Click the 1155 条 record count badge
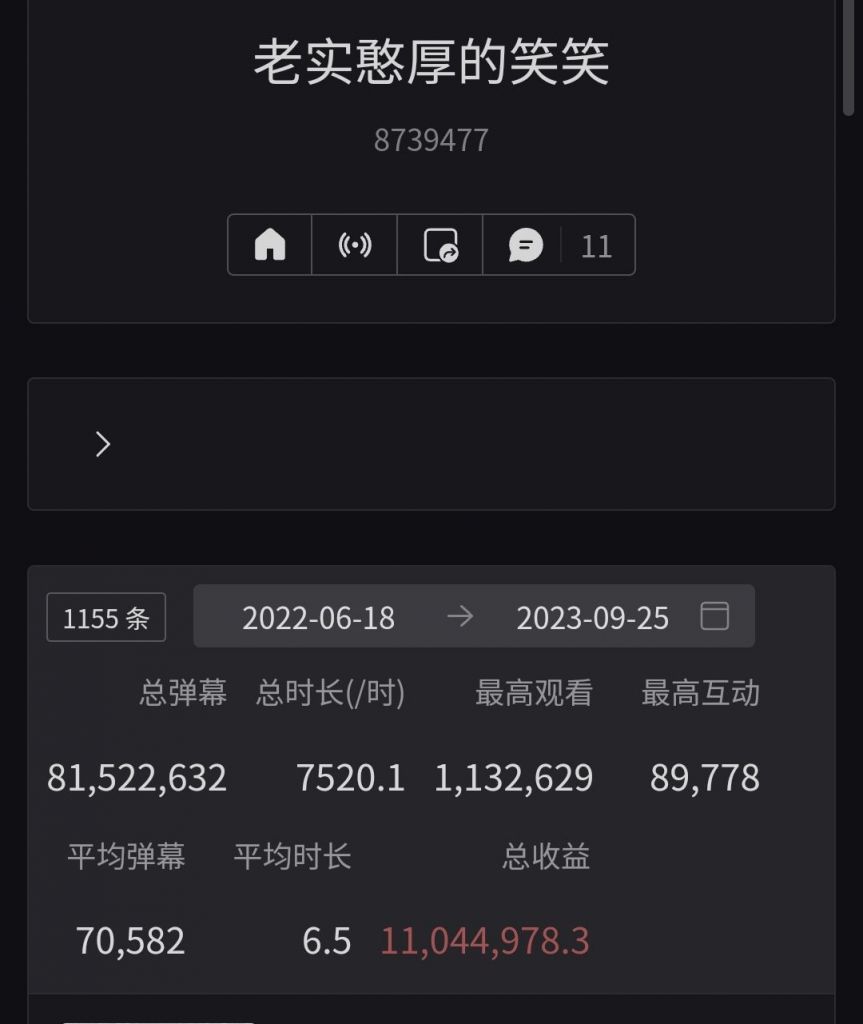The image size is (863, 1024). [x=105, y=617]
